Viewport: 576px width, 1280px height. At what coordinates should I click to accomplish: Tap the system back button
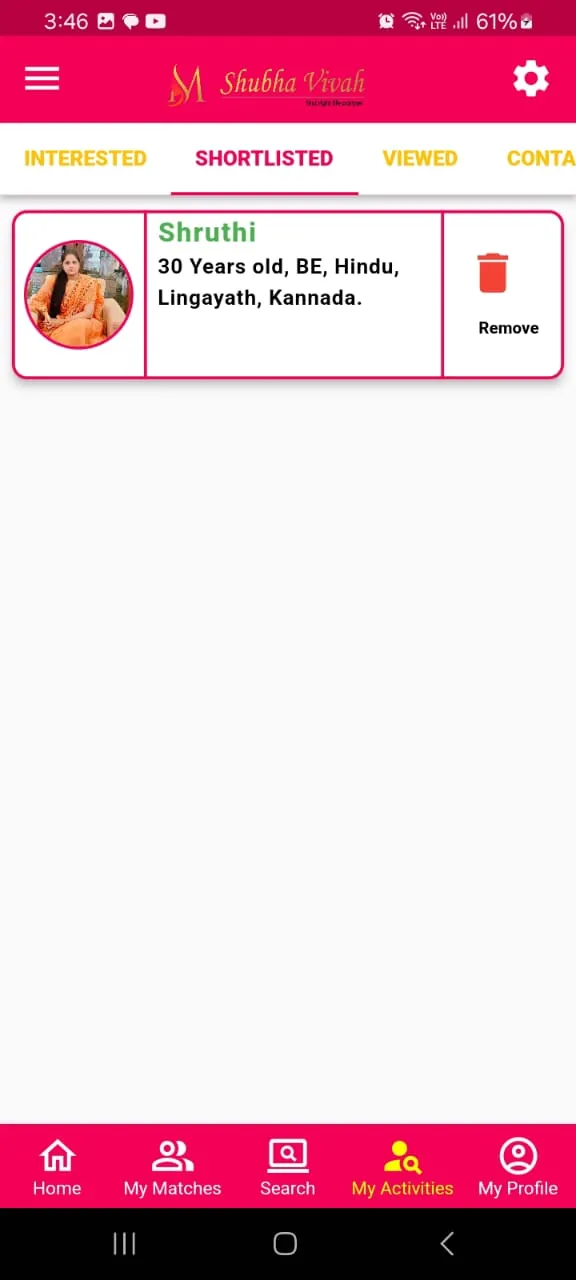point(447,1243)
